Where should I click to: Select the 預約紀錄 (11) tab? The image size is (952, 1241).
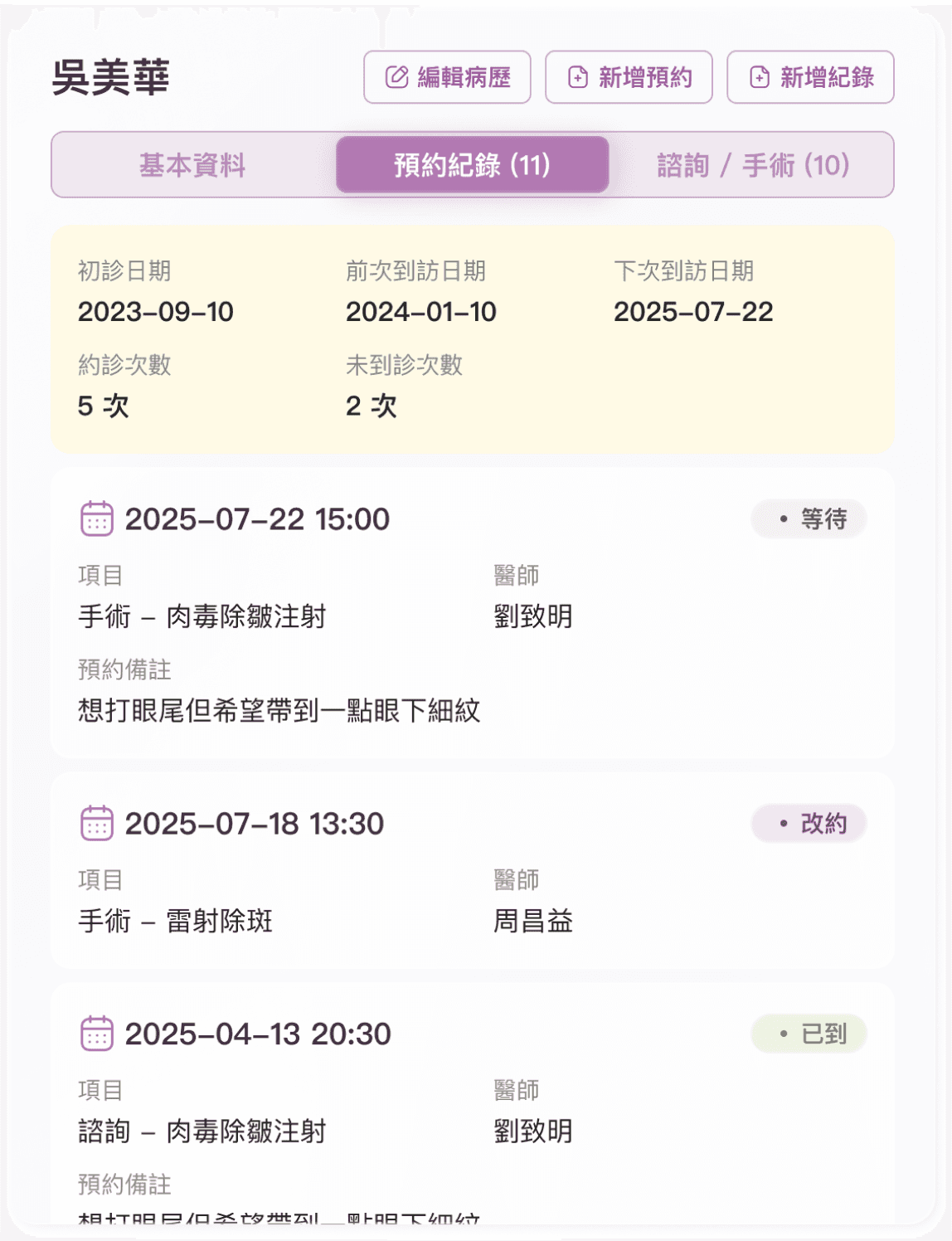(x=473, y=165)
